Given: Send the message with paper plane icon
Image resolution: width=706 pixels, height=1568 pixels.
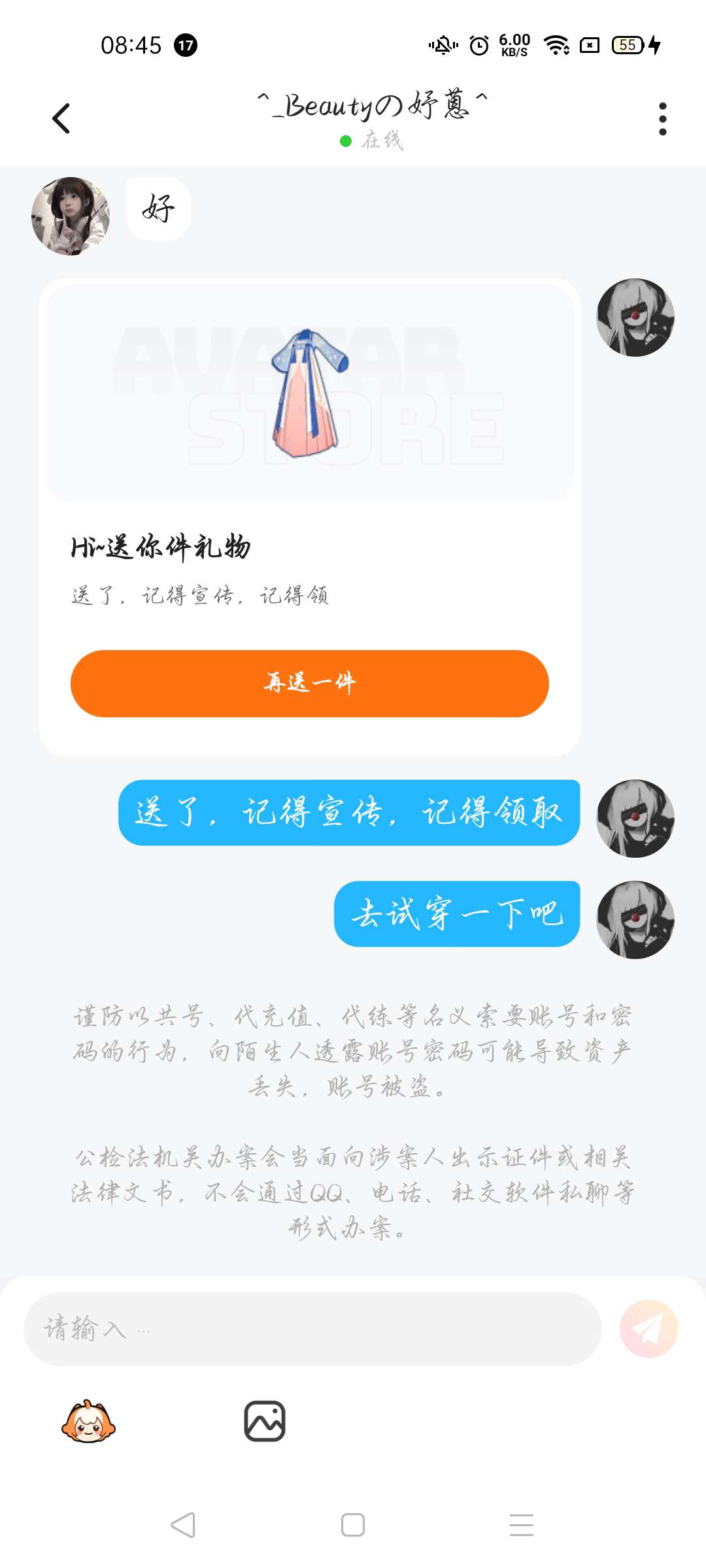Looking at the screenshot, I should point(648,1329).
